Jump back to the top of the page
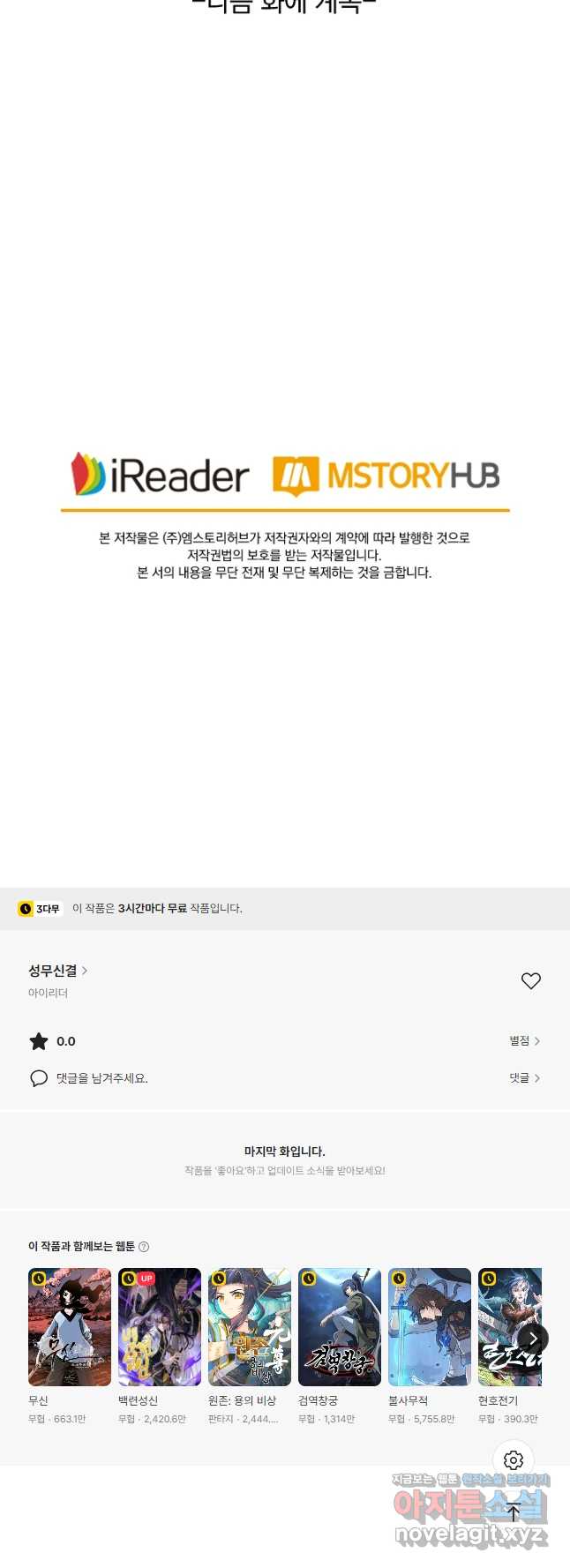The image size is (570, 1568). (514, 1512)
